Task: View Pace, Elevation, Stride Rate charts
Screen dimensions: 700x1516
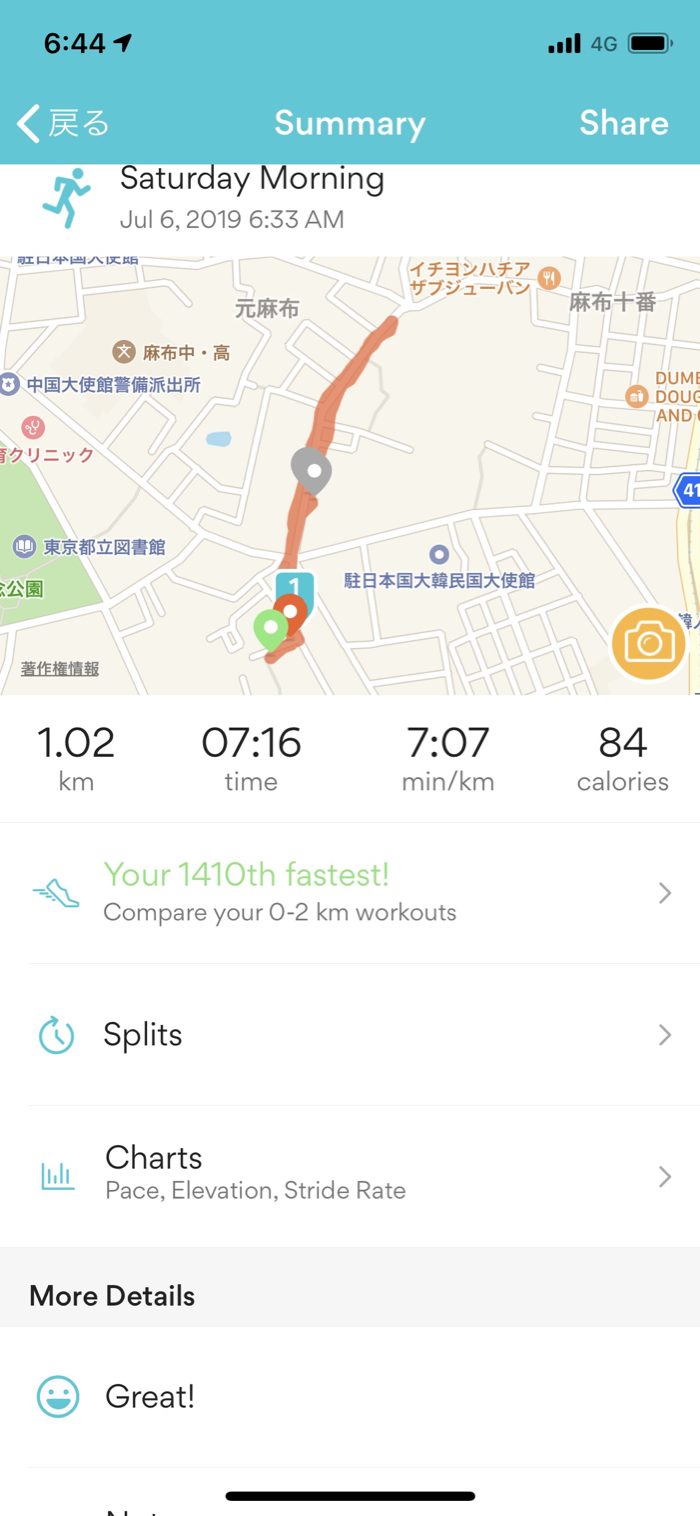Action: pos(350,1176)
